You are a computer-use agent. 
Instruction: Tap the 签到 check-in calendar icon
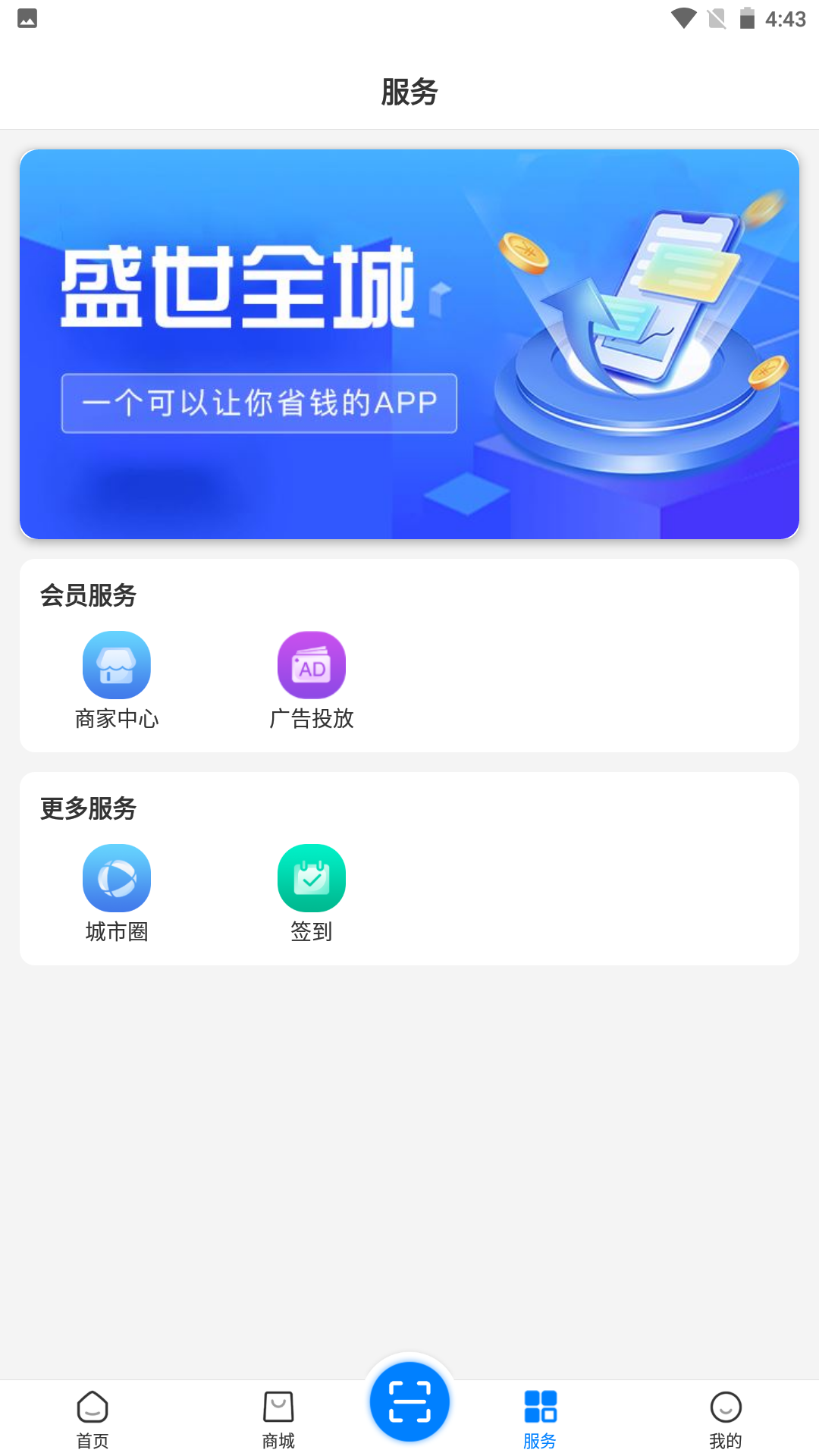pyautogui.click(x=311, y=877)
